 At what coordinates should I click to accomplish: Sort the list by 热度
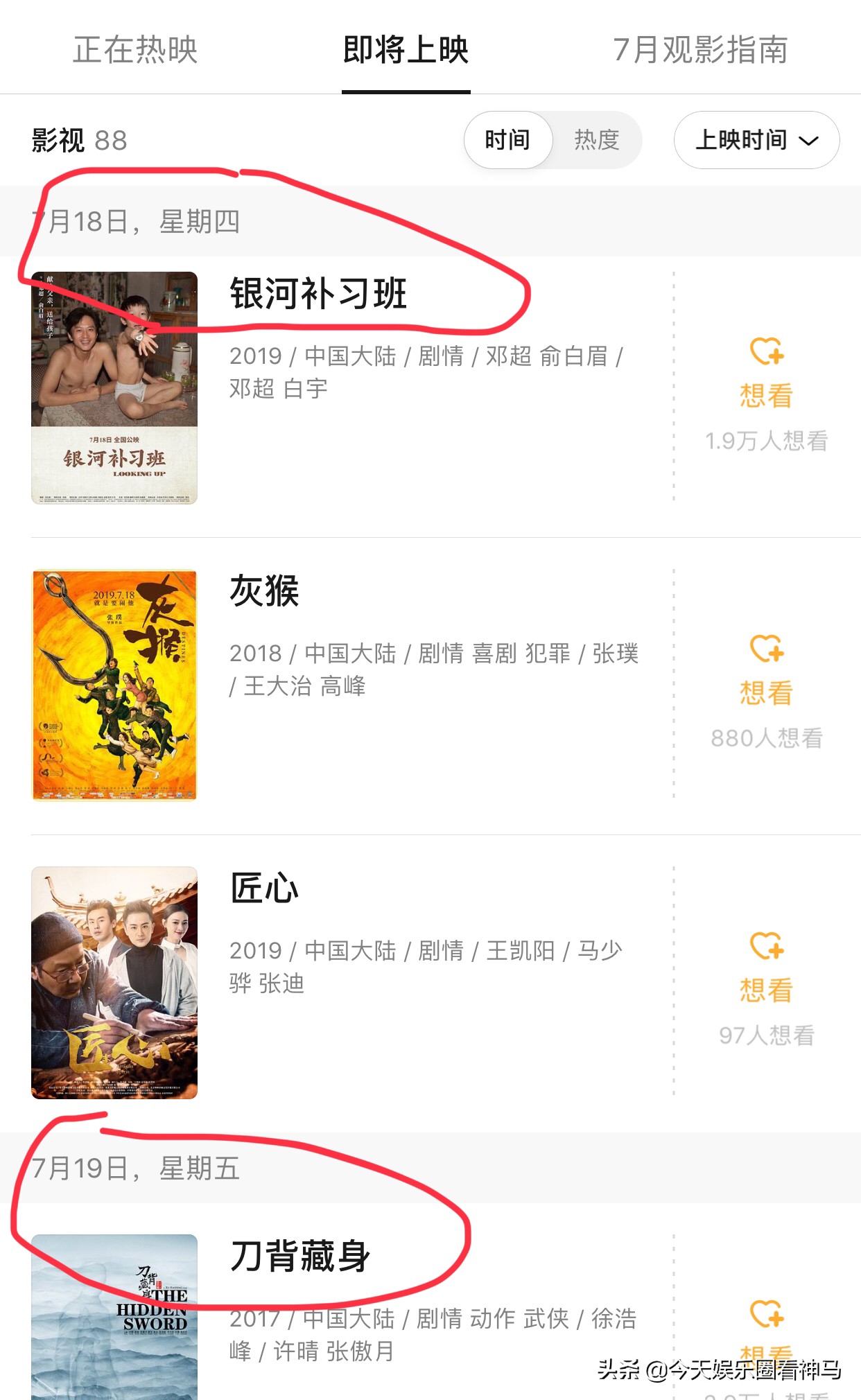[597, 140]
